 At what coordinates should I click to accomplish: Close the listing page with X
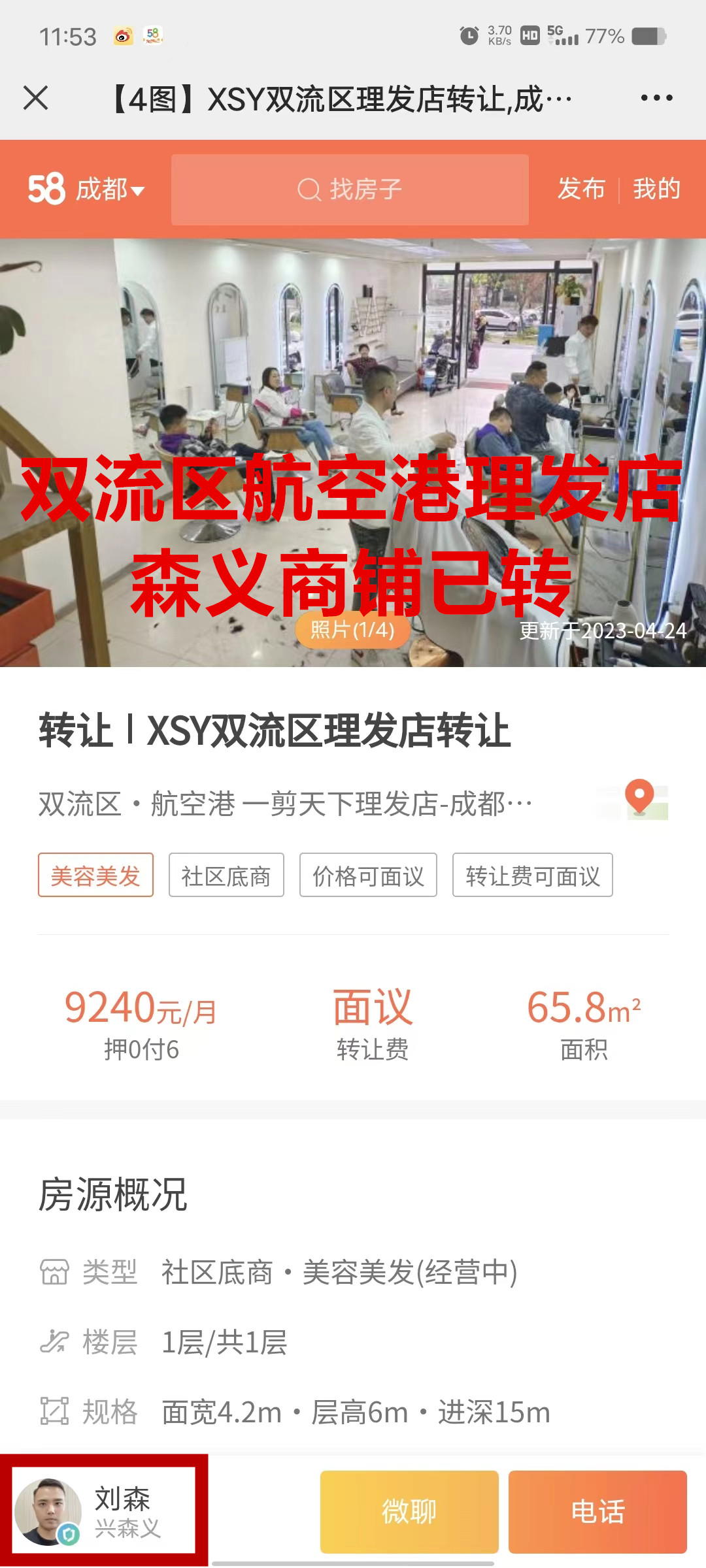(x=36, y=98)
